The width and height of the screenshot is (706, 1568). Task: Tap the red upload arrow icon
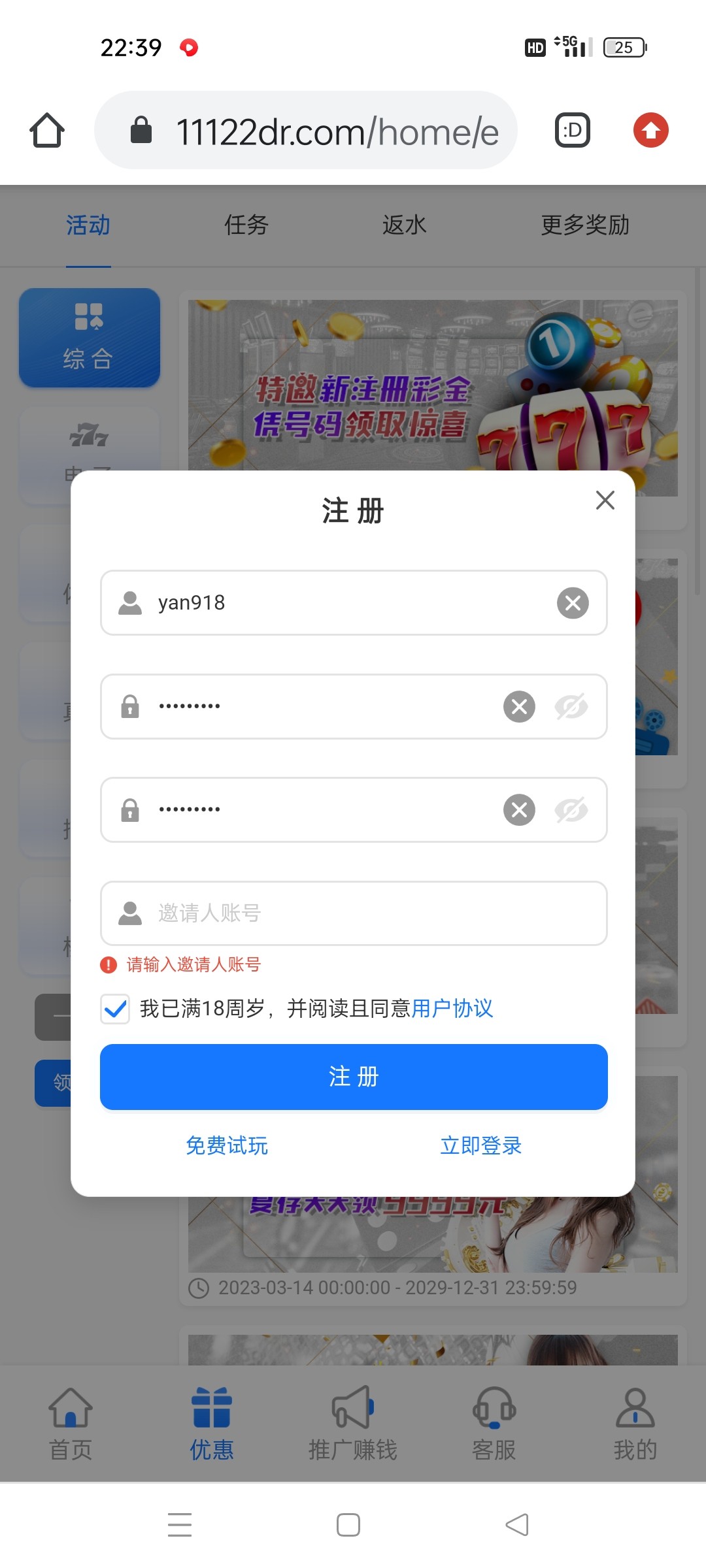[x=650, y=130]
